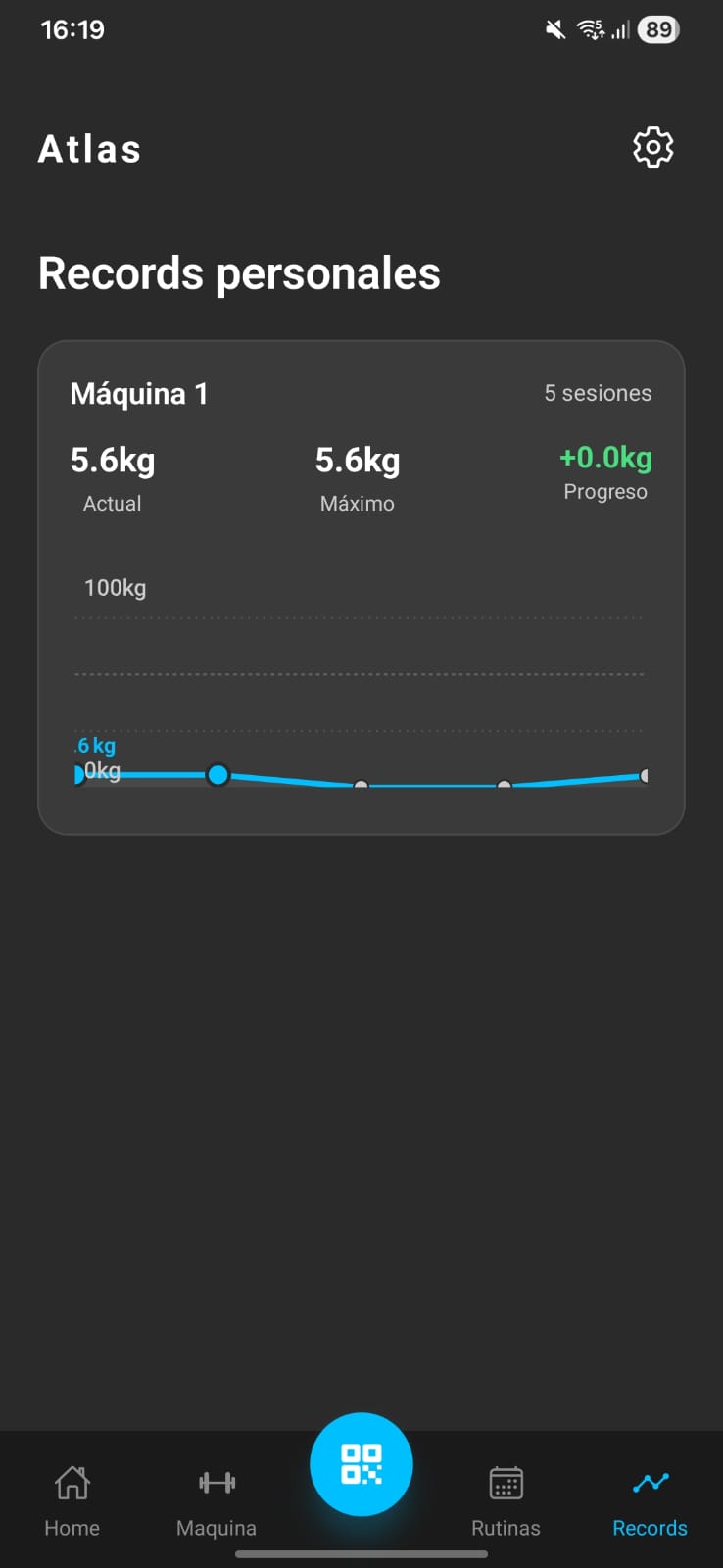Select the Records tab

pos(650,1499)
